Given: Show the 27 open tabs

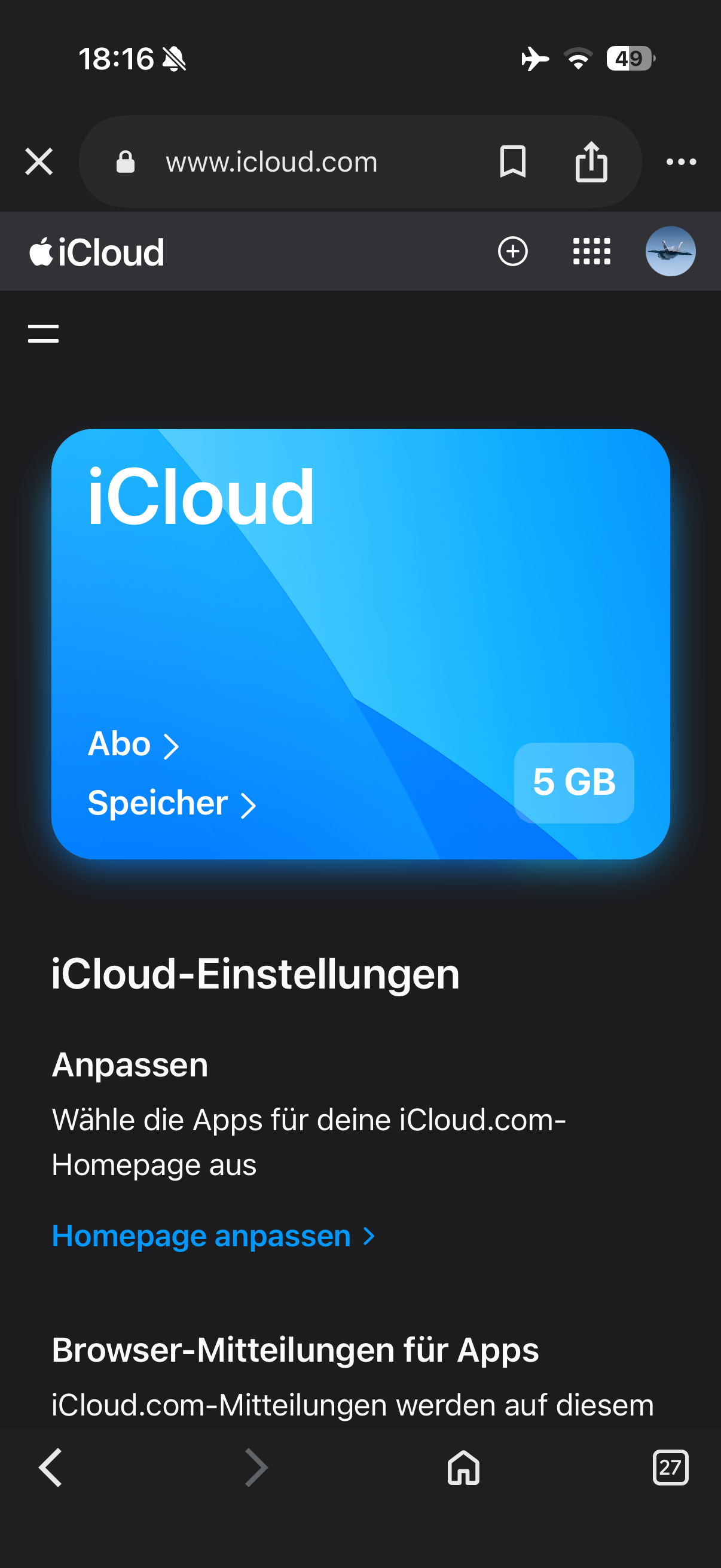Looking at the screenshot, I should tap(670, 1468).
